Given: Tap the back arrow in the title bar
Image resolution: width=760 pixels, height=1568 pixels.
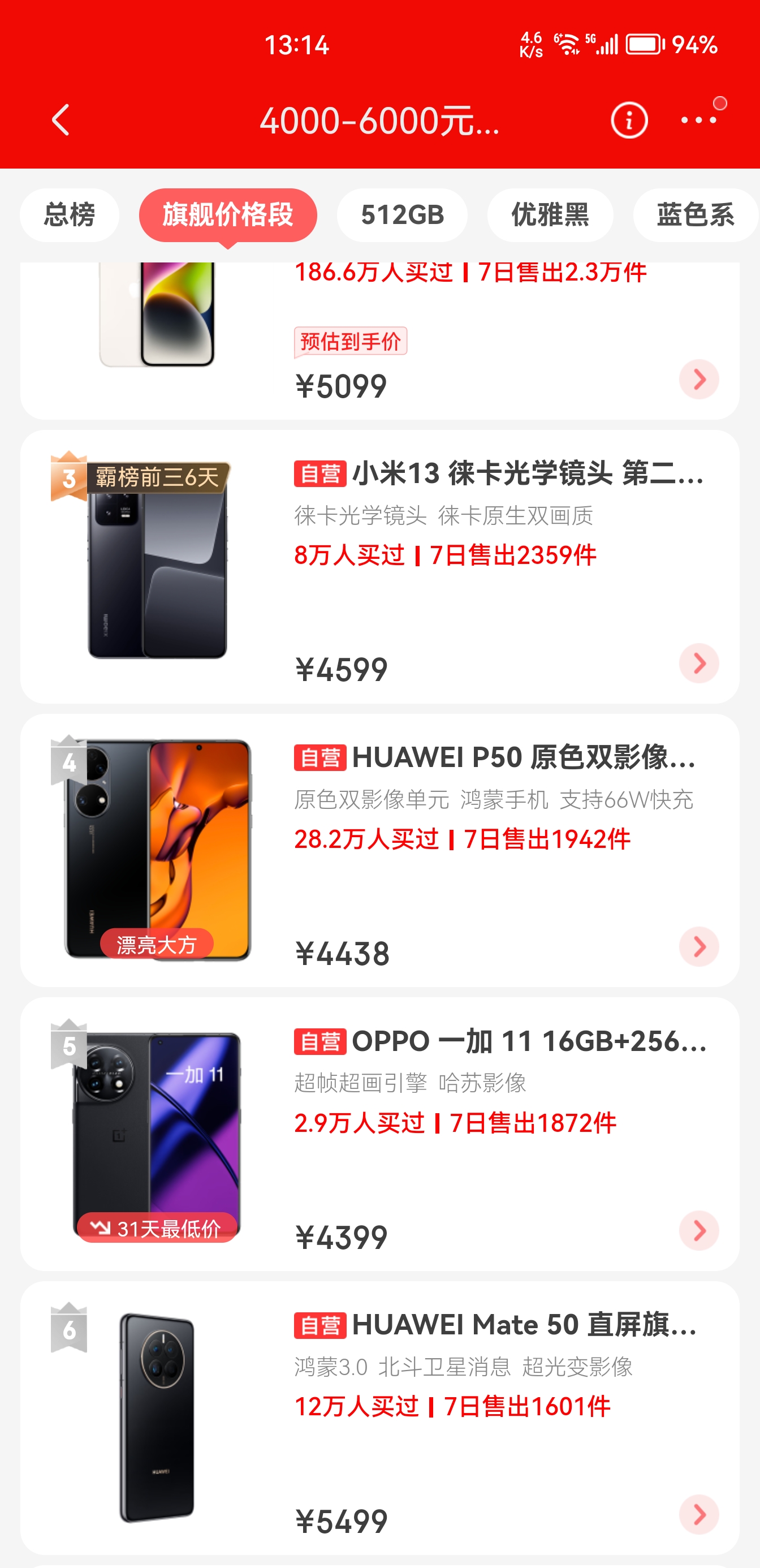Looking at the screenshot, I should point(61,119).
